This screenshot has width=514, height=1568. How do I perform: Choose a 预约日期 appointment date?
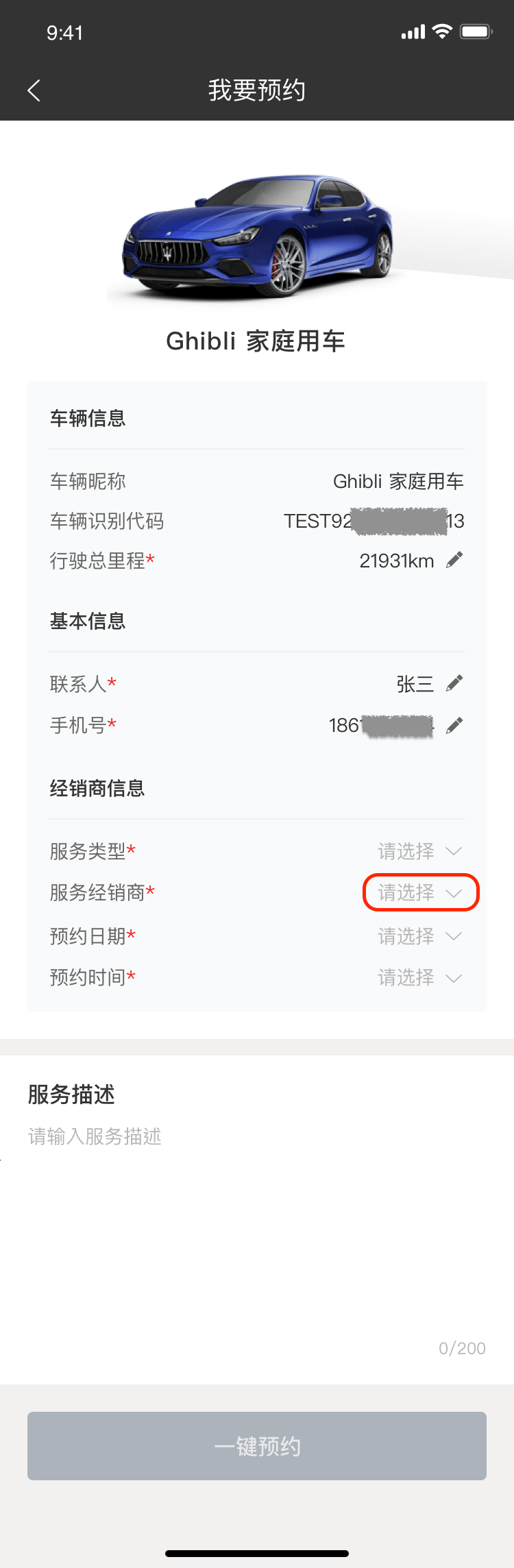click(x=419, y=936)
